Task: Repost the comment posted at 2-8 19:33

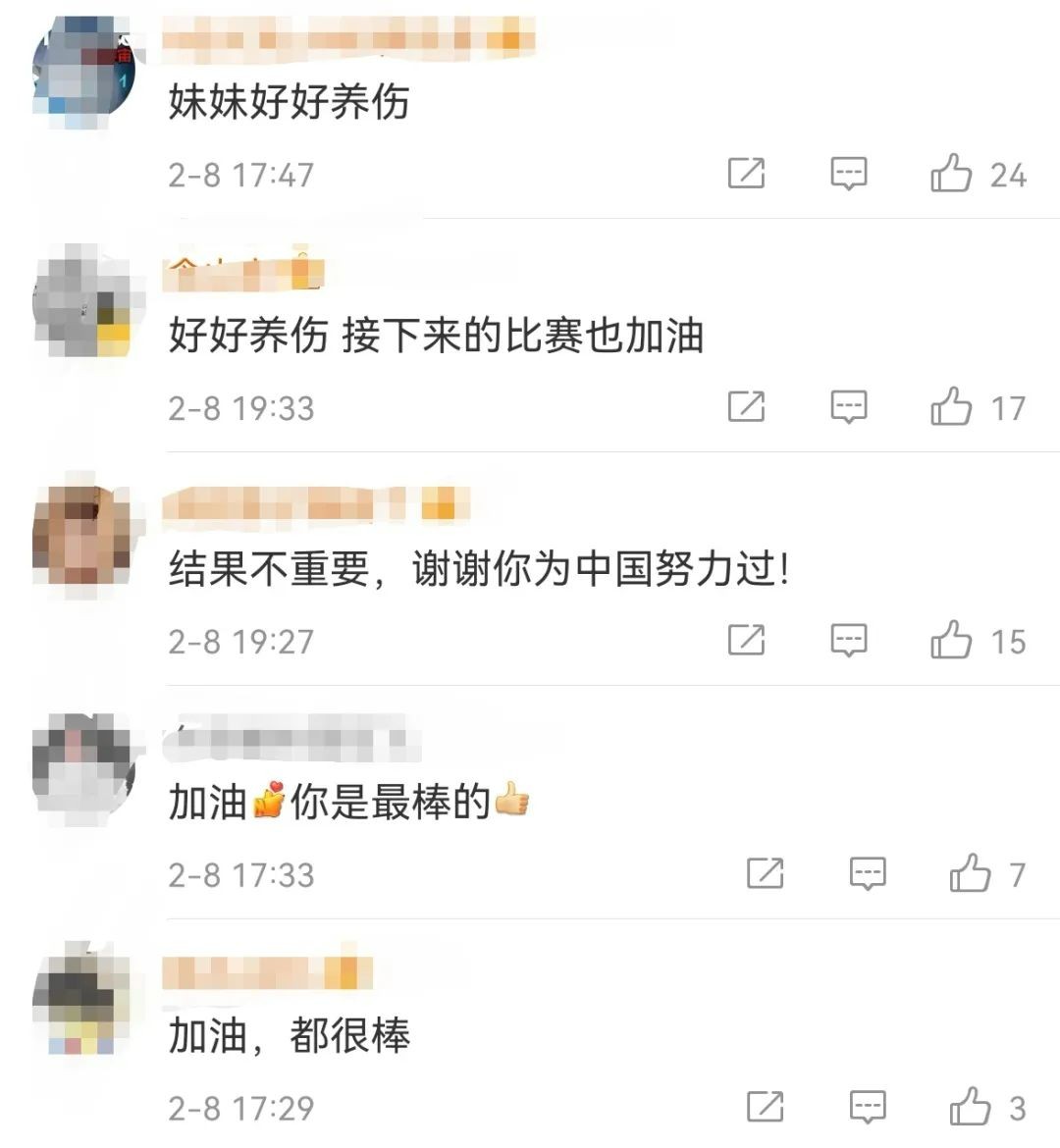Action: pyautogui.click(x=746, y=406)
